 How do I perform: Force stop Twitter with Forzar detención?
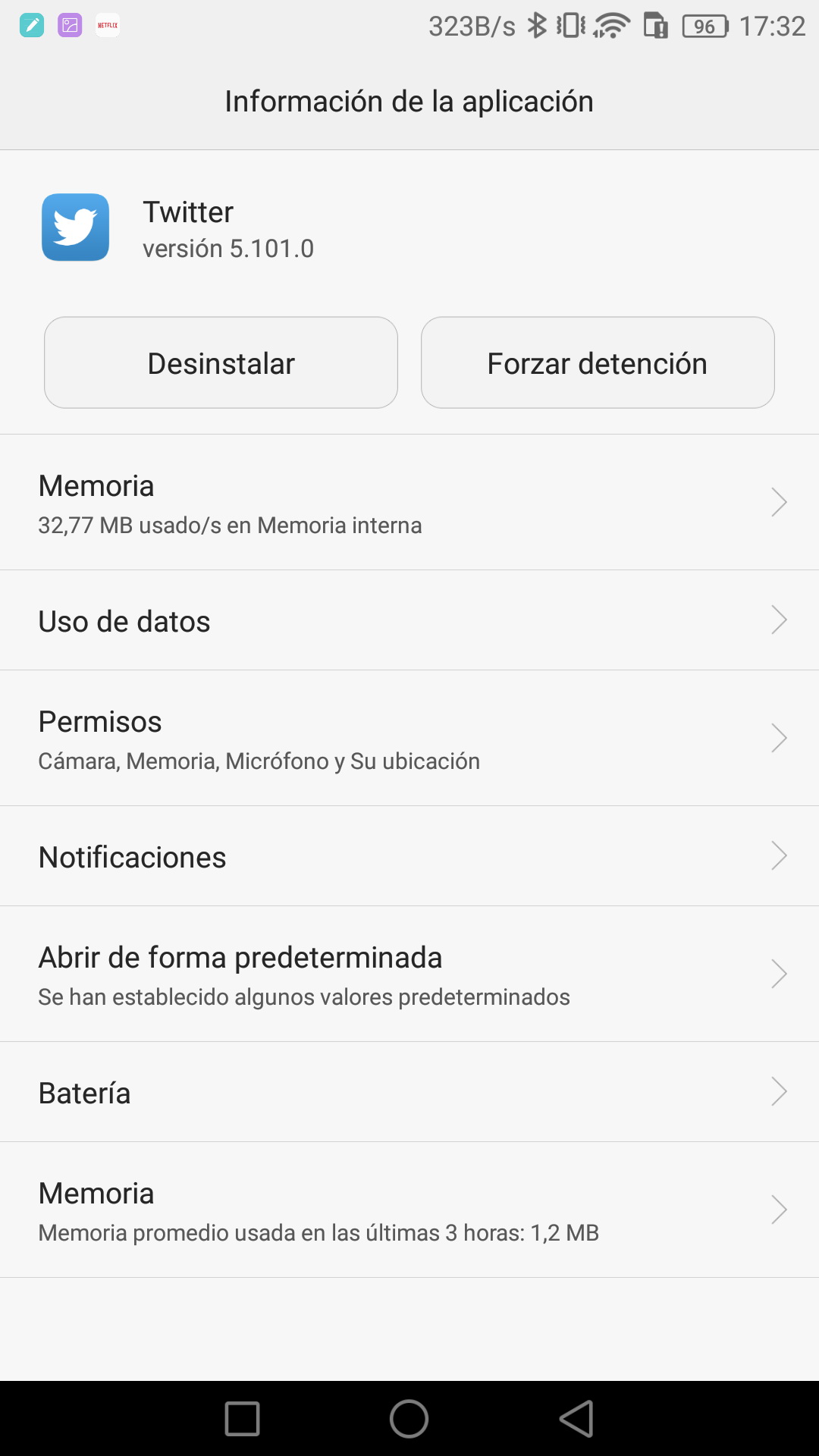tap(598, 363)
